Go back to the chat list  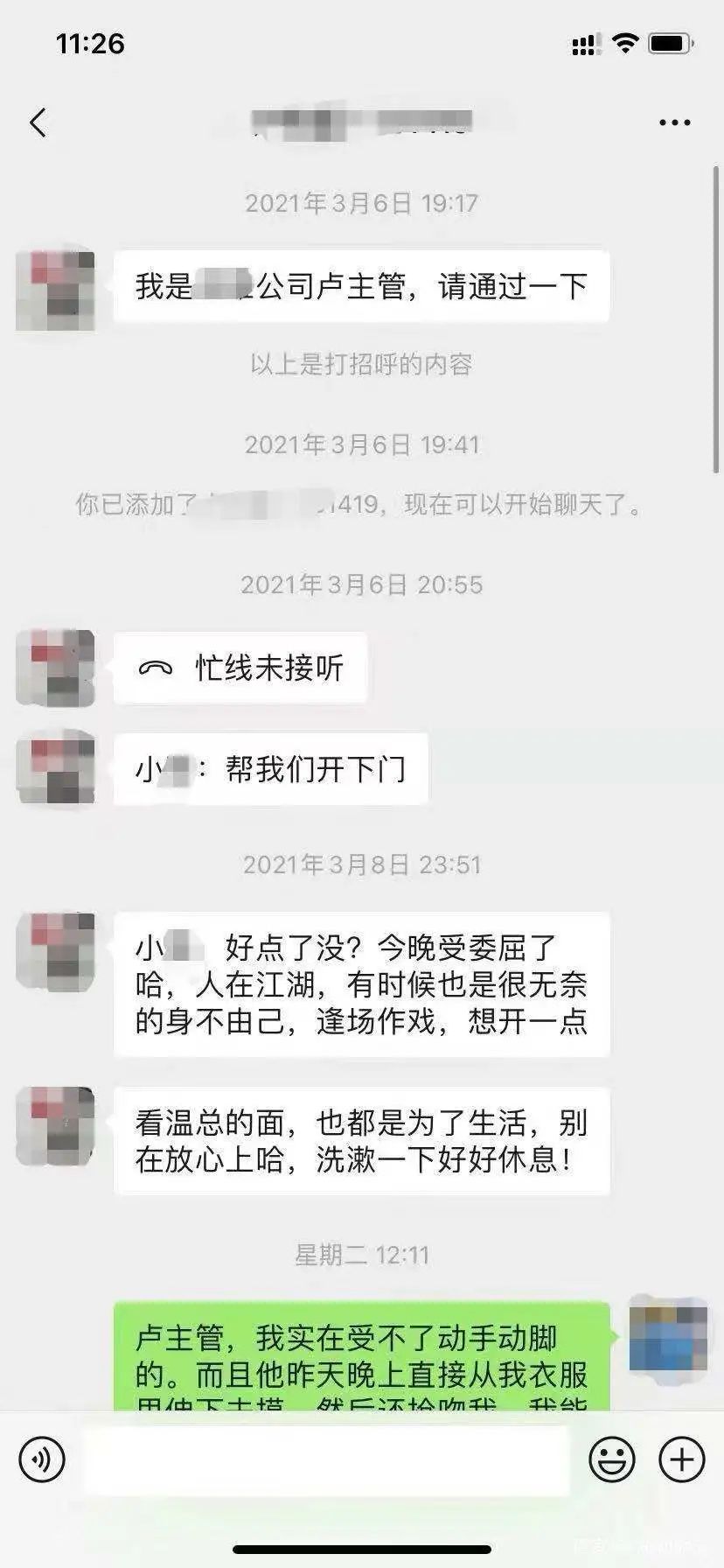pos(38,122)
